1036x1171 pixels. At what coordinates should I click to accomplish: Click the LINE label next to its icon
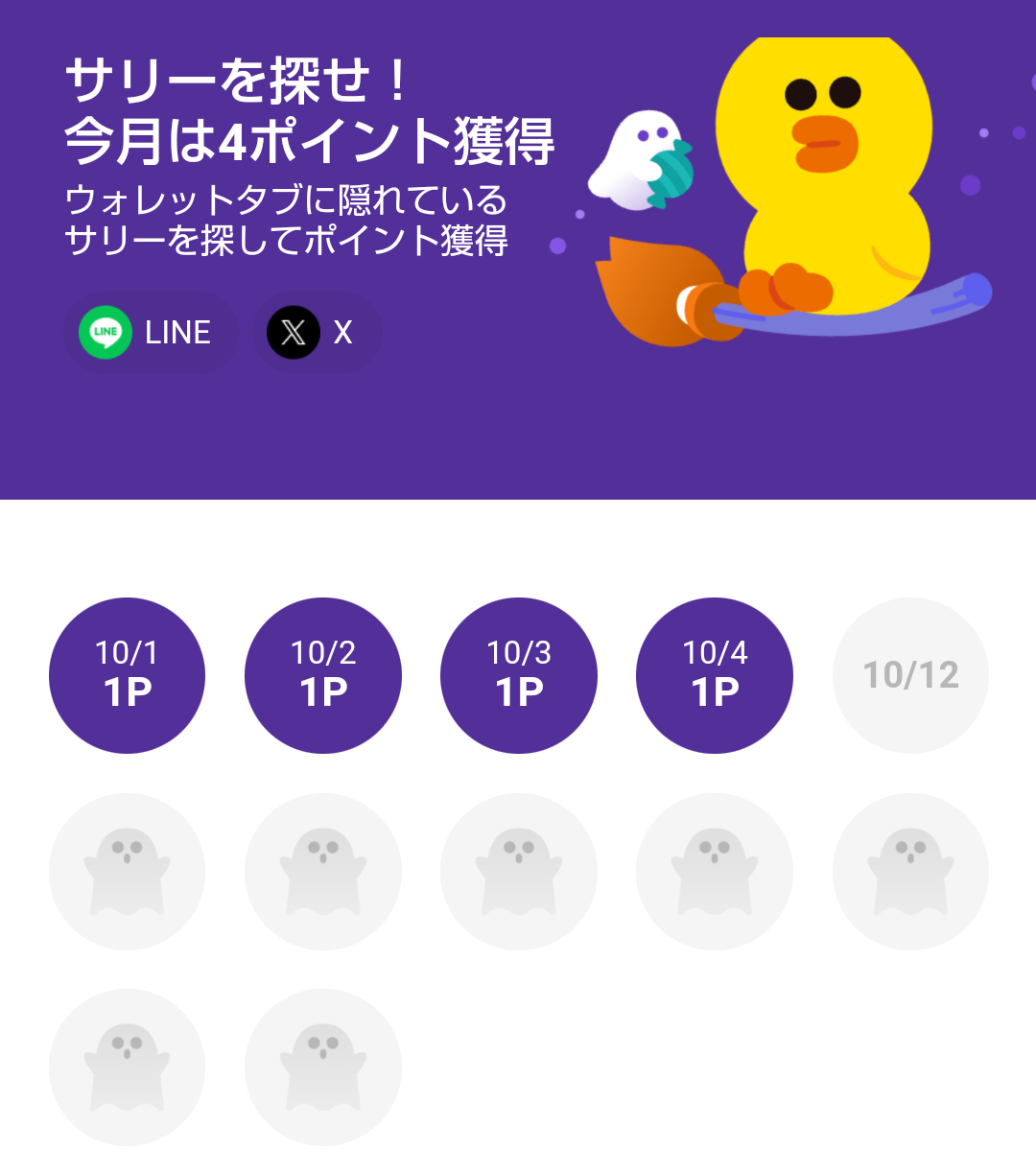point(176,332)
